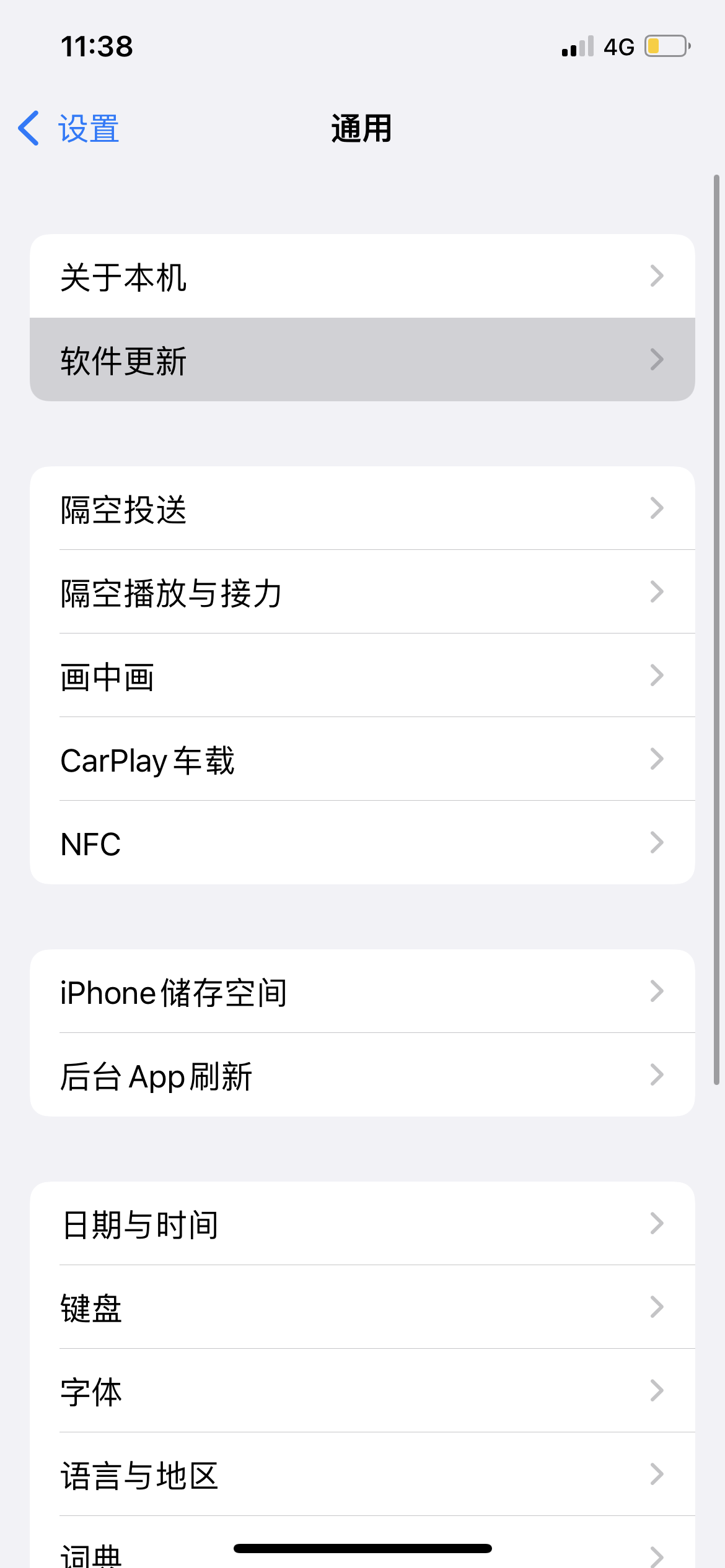The image size is (725, 1568).
Task: Open 语言与地区
Action: 362,1474
